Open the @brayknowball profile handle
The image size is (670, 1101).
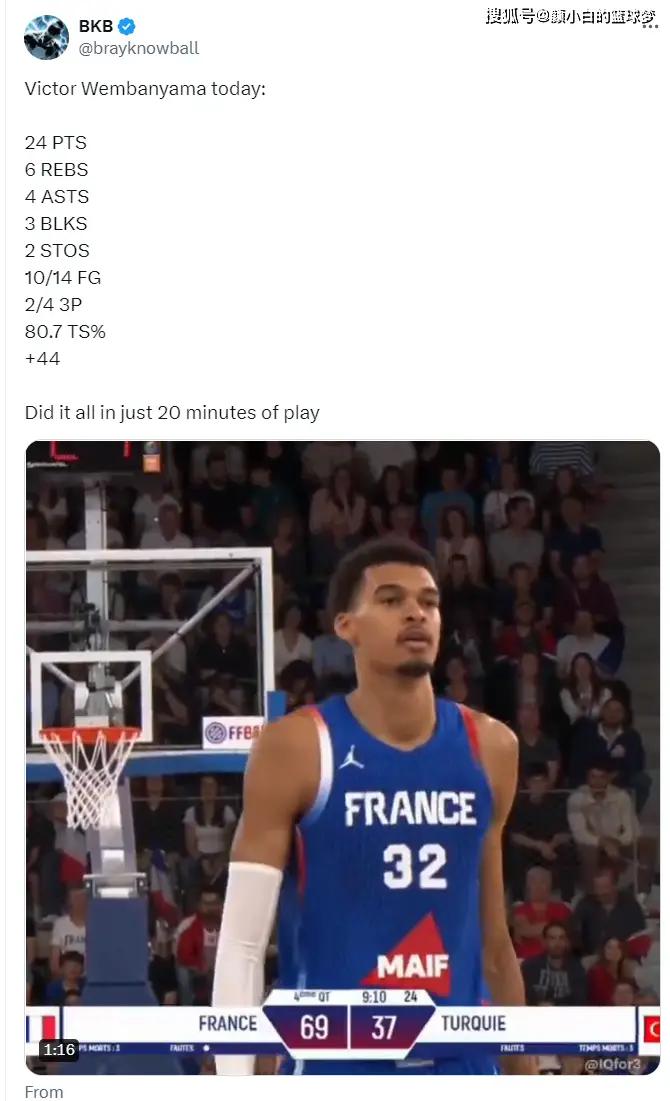coord(139,48)
